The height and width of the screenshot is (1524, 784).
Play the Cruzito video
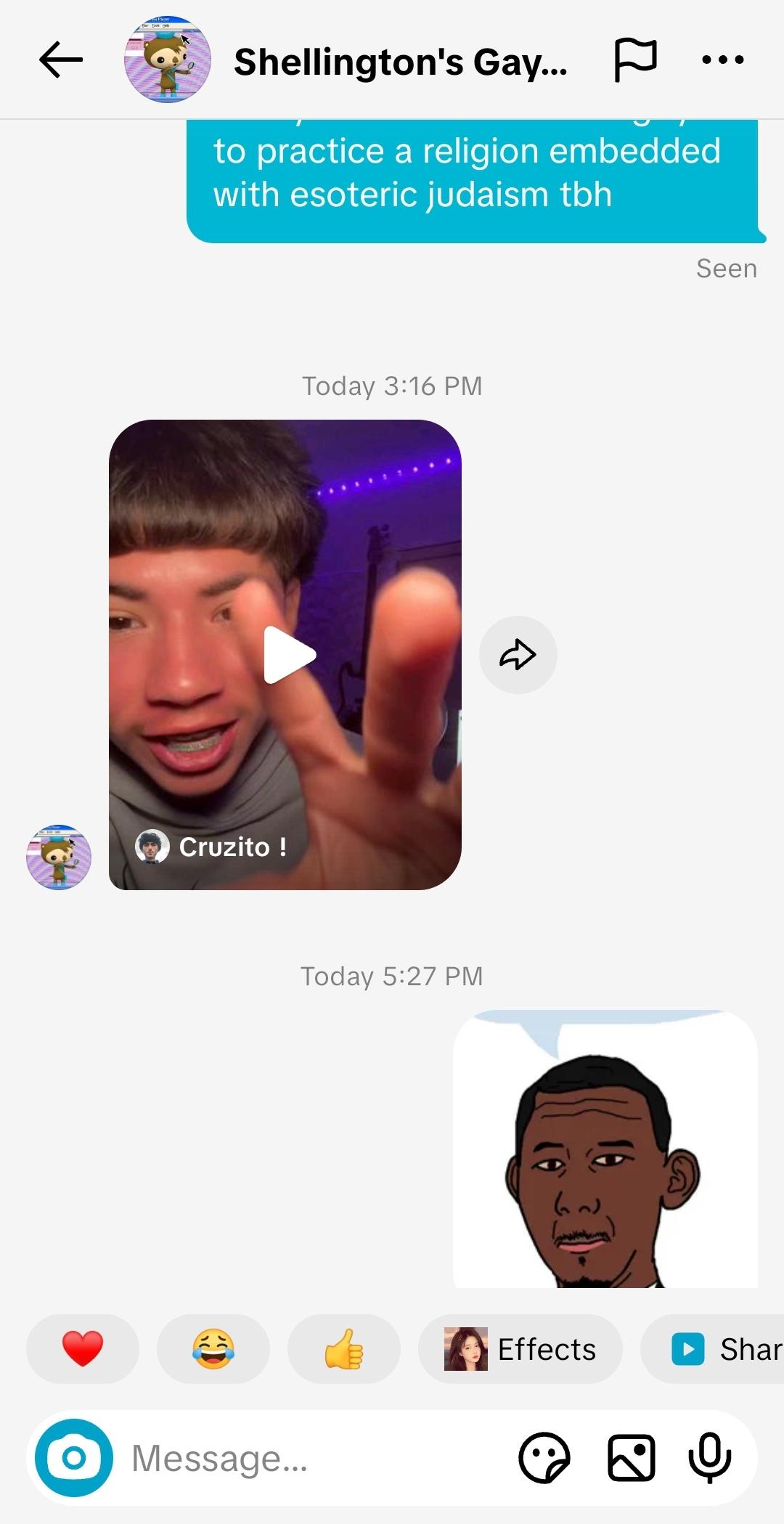click(289, 655)
